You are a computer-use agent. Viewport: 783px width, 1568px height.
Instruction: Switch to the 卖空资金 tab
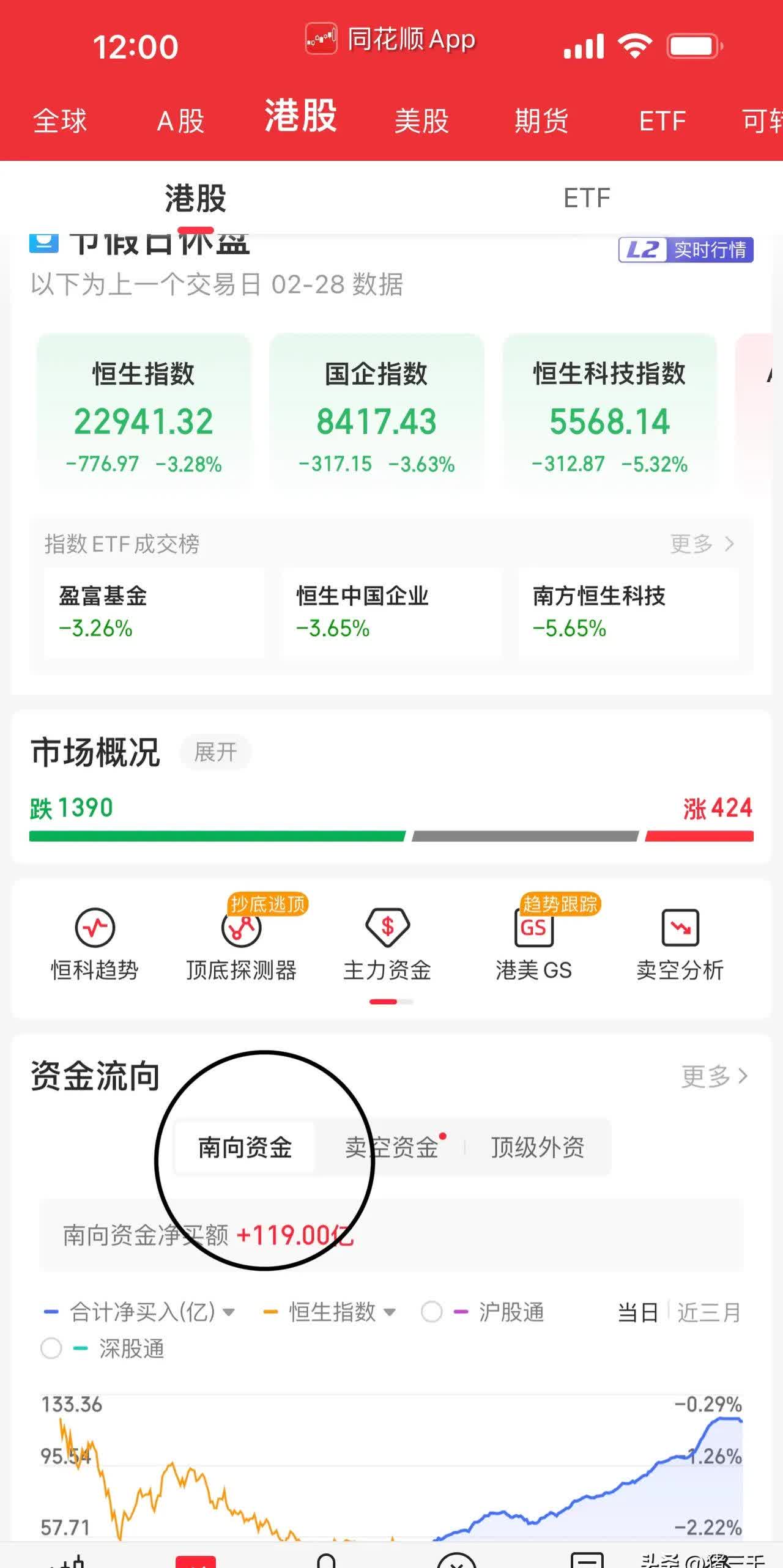(x=391, y=1148)
